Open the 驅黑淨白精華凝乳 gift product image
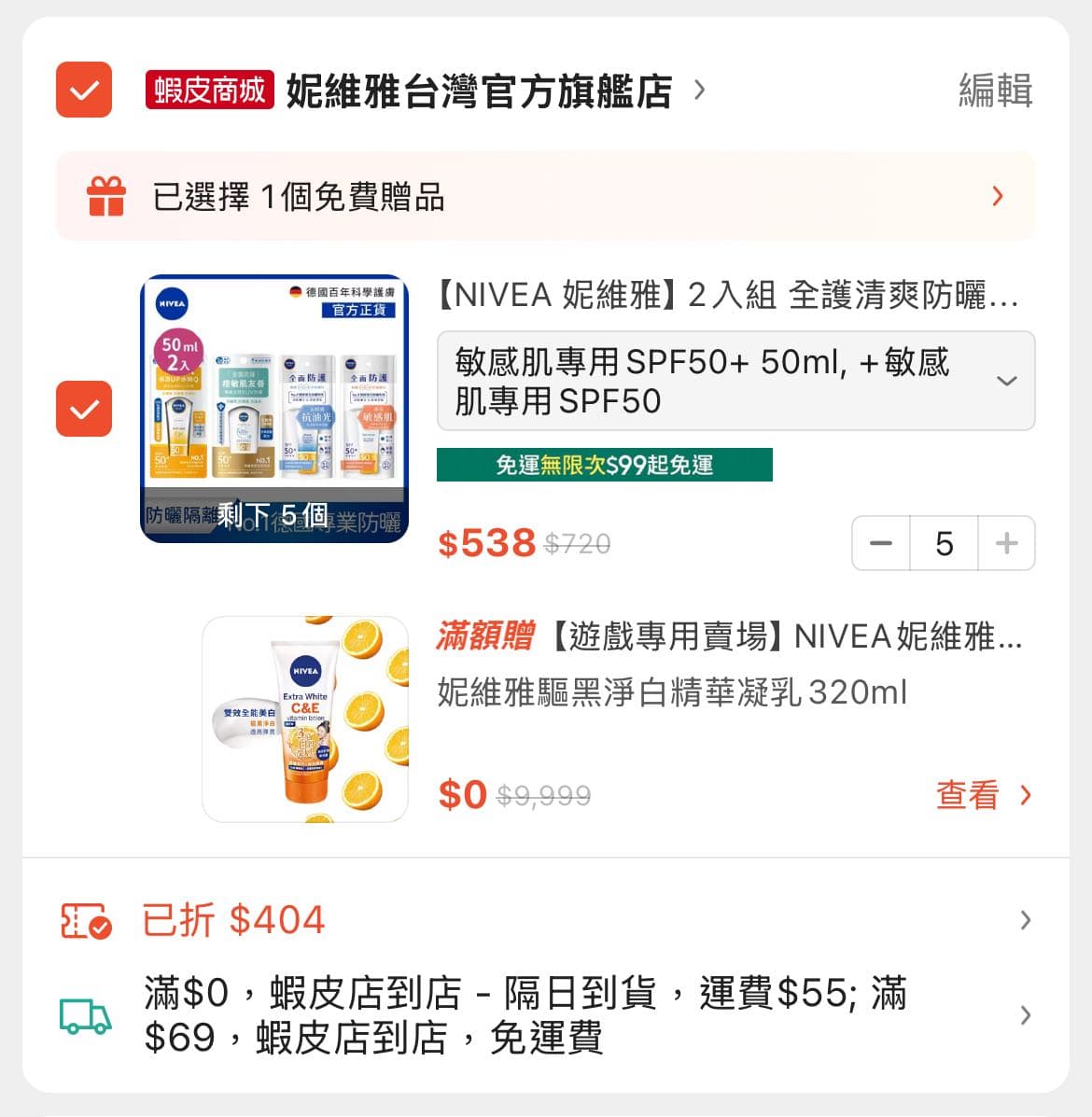The height and width of the screenshot is (1117, 1092). click(305, 719)
